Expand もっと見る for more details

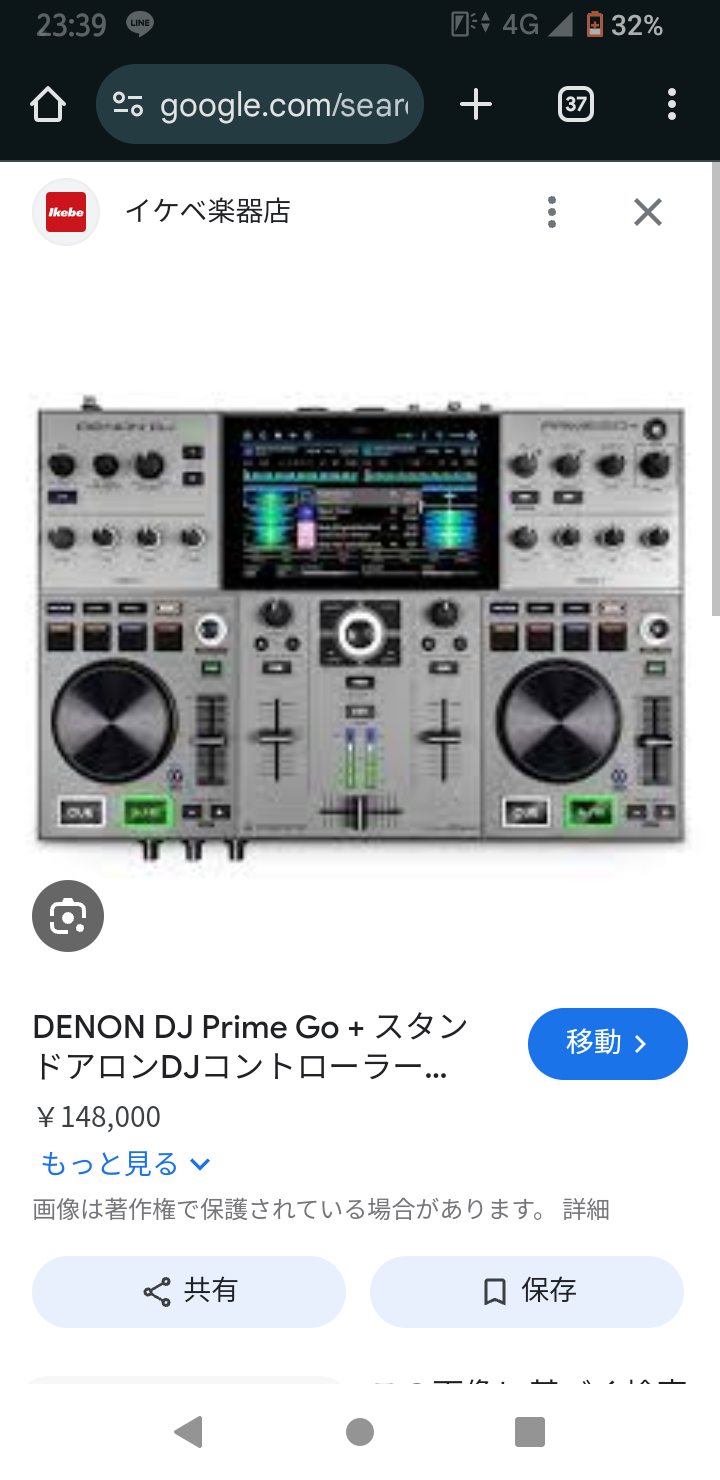(126, 1164)
